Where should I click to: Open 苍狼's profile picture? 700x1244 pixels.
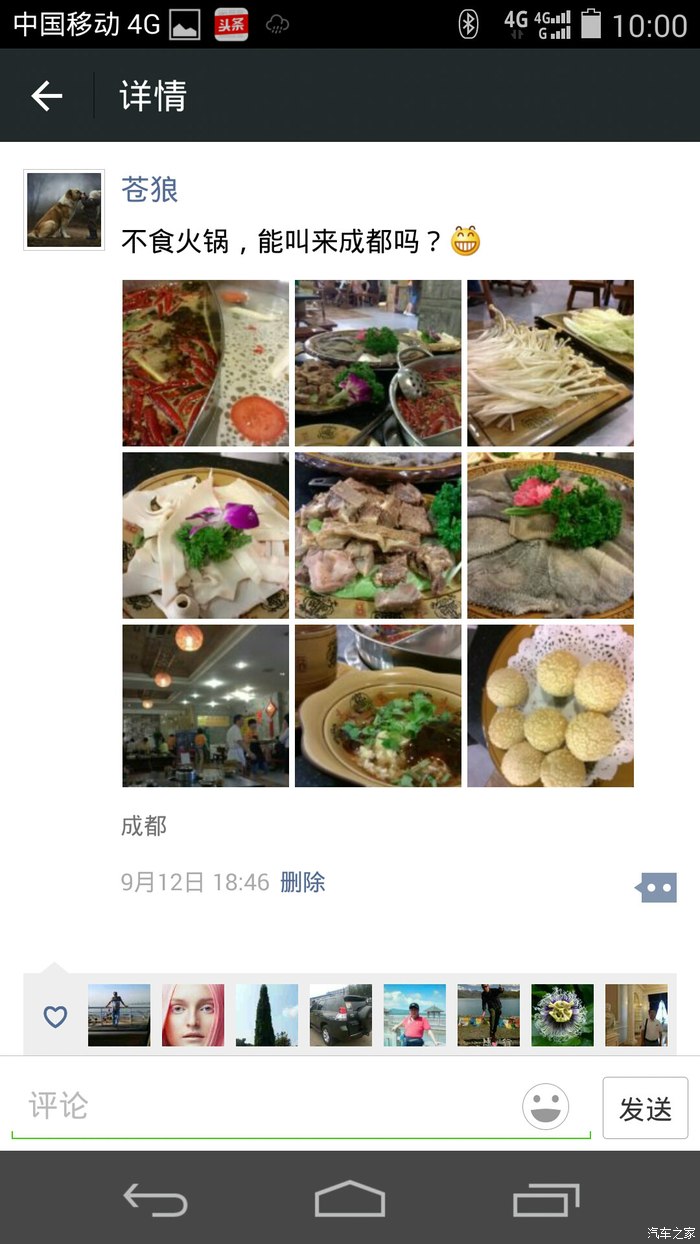click(x=64, y=210)
